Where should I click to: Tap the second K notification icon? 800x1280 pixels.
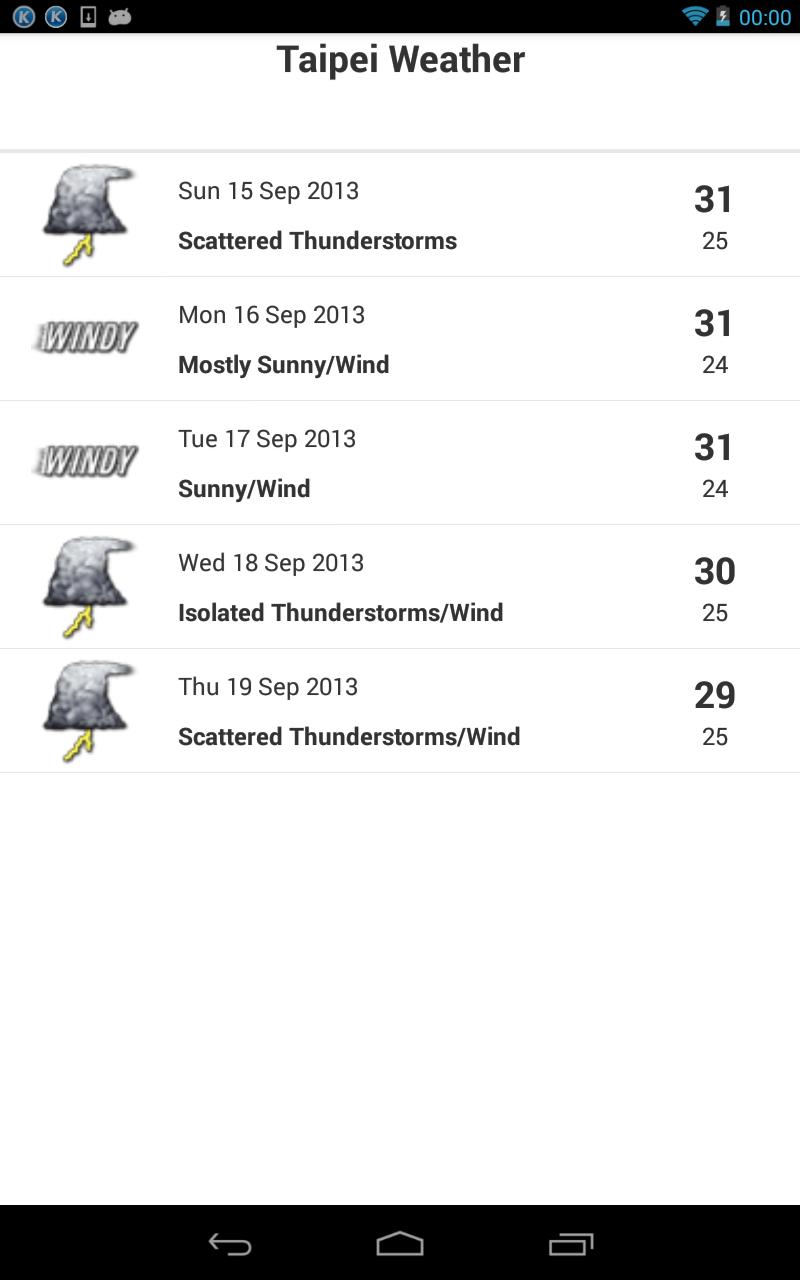pos(55,16)
